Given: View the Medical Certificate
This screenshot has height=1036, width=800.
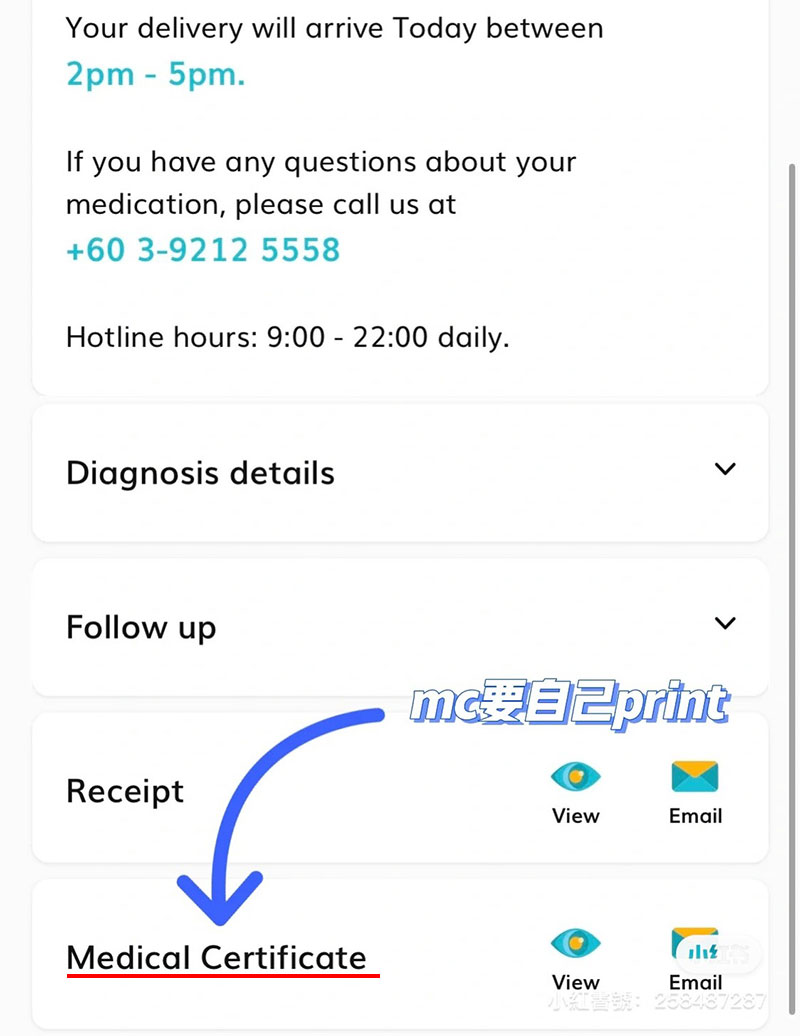Looking at the screenshot, I should point(575,957).
